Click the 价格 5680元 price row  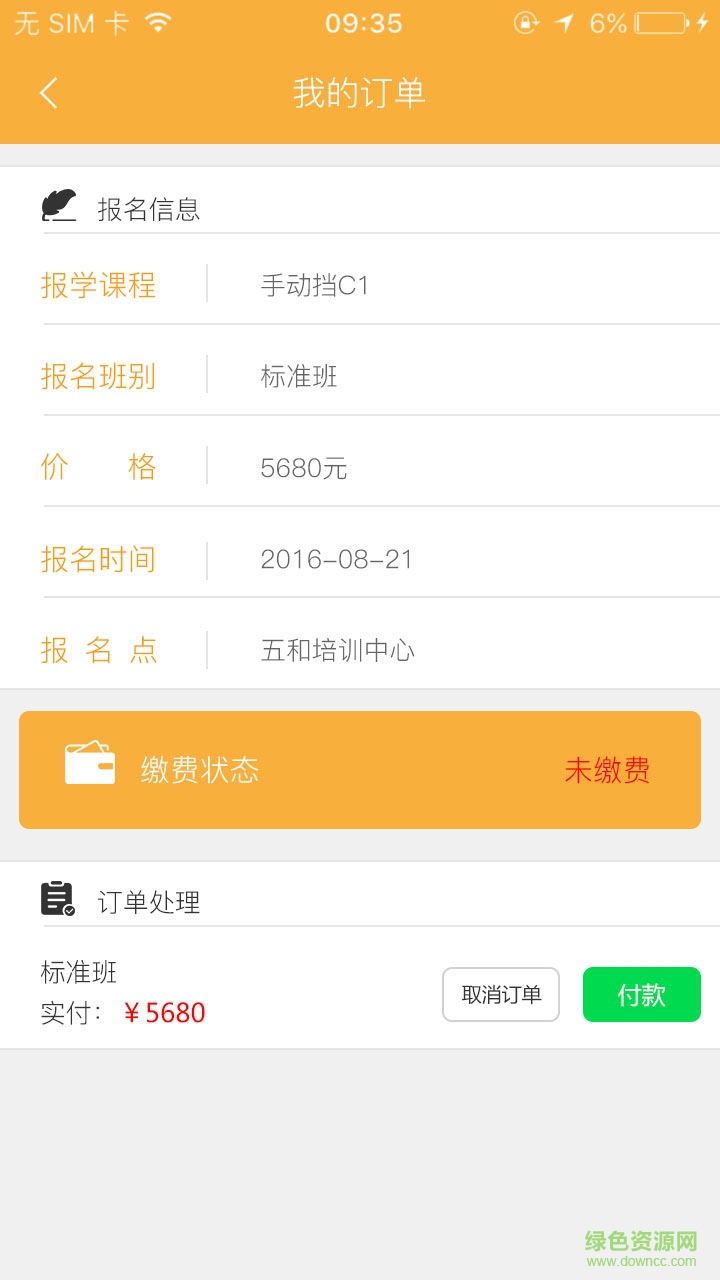click(x=305, y=467)
